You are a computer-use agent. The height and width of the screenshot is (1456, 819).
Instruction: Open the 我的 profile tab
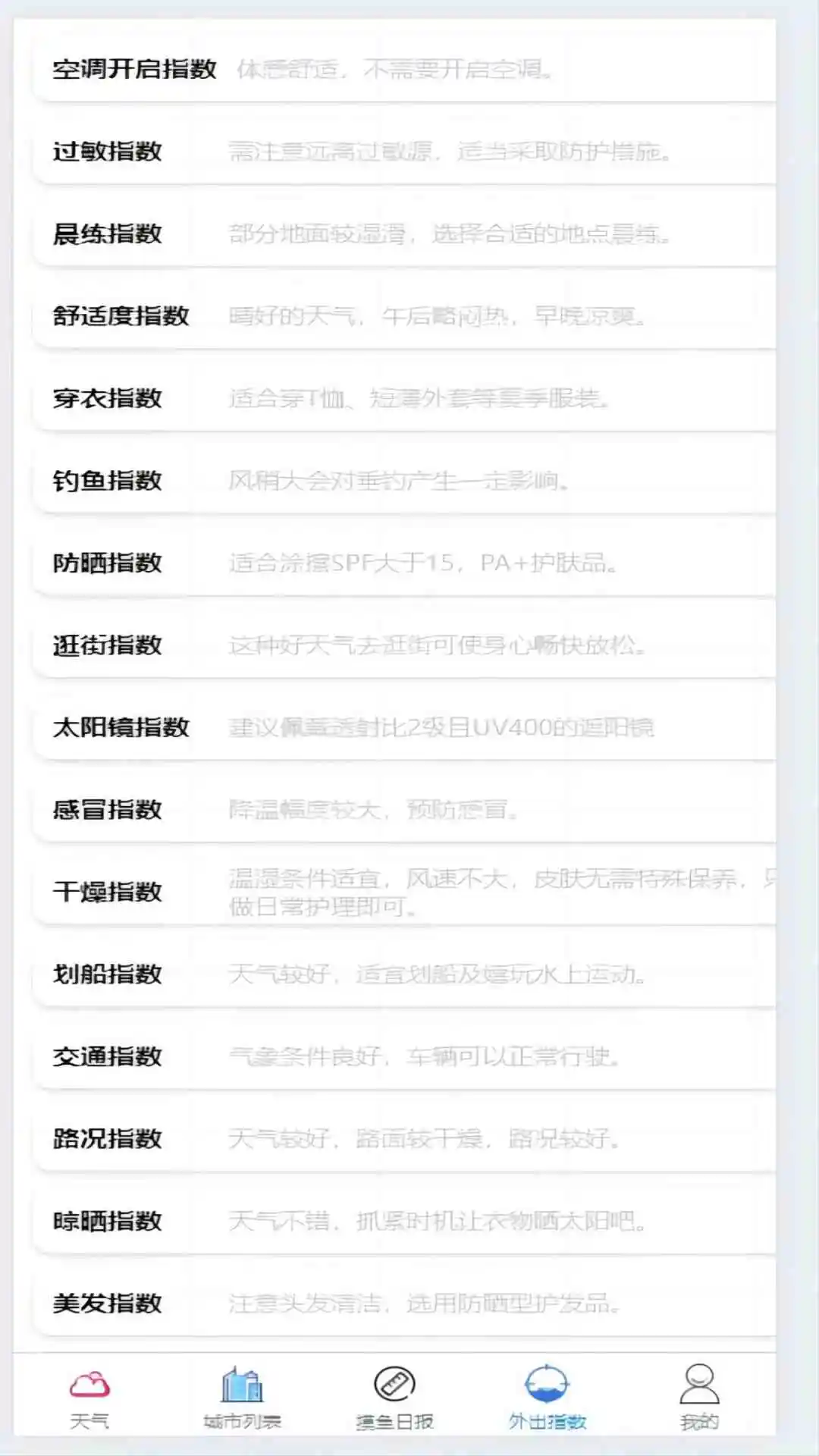[x=699, y=1399]
